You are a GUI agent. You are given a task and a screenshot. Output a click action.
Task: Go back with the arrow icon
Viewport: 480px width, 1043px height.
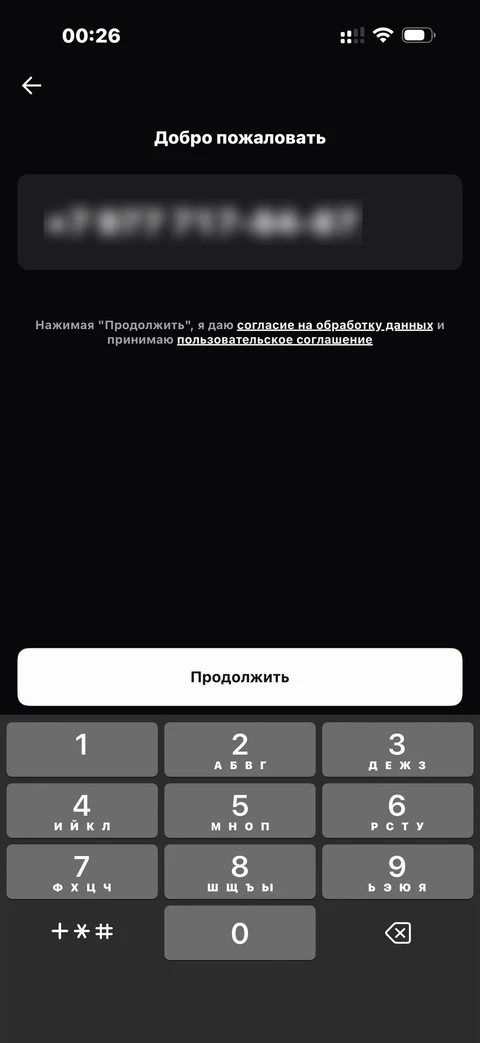(31, 85)
